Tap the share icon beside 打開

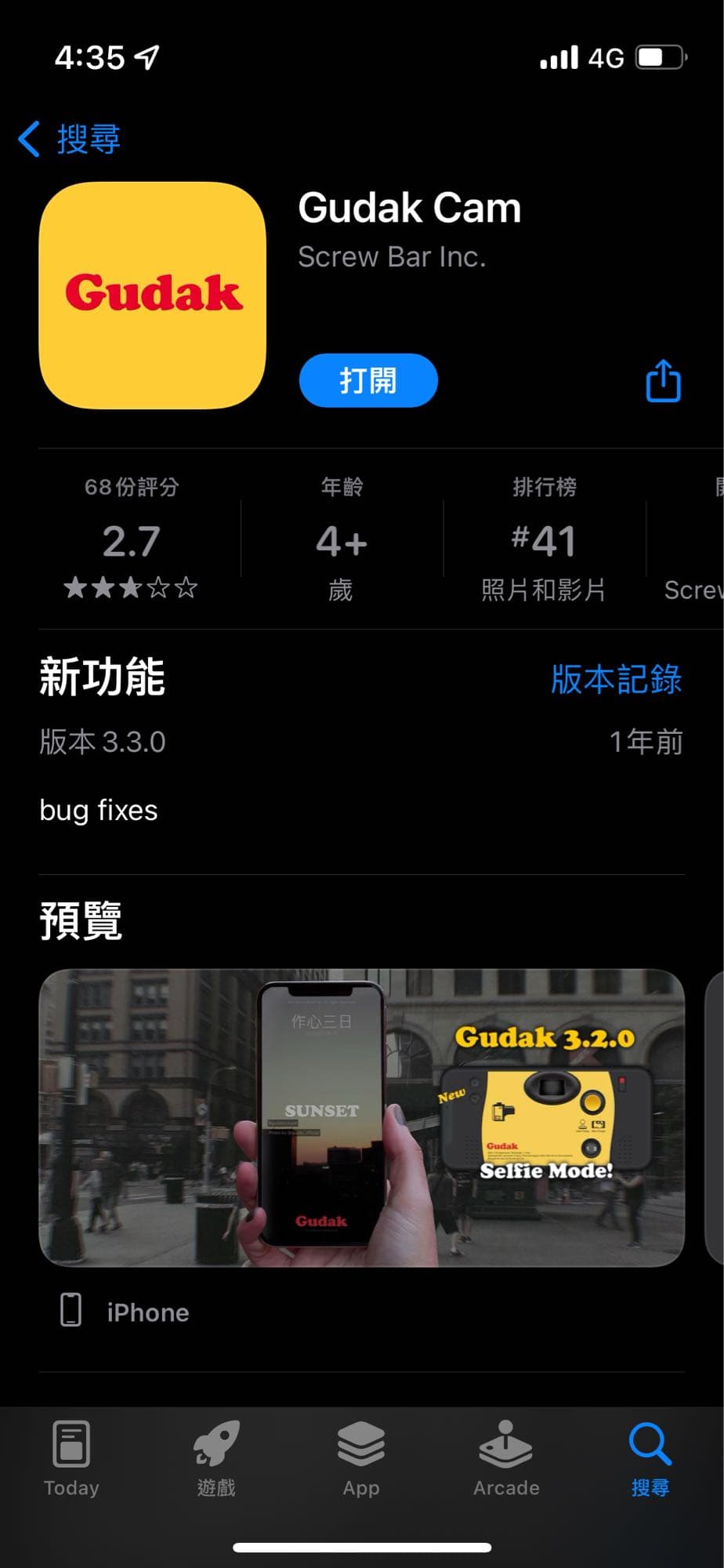[662, 380]
